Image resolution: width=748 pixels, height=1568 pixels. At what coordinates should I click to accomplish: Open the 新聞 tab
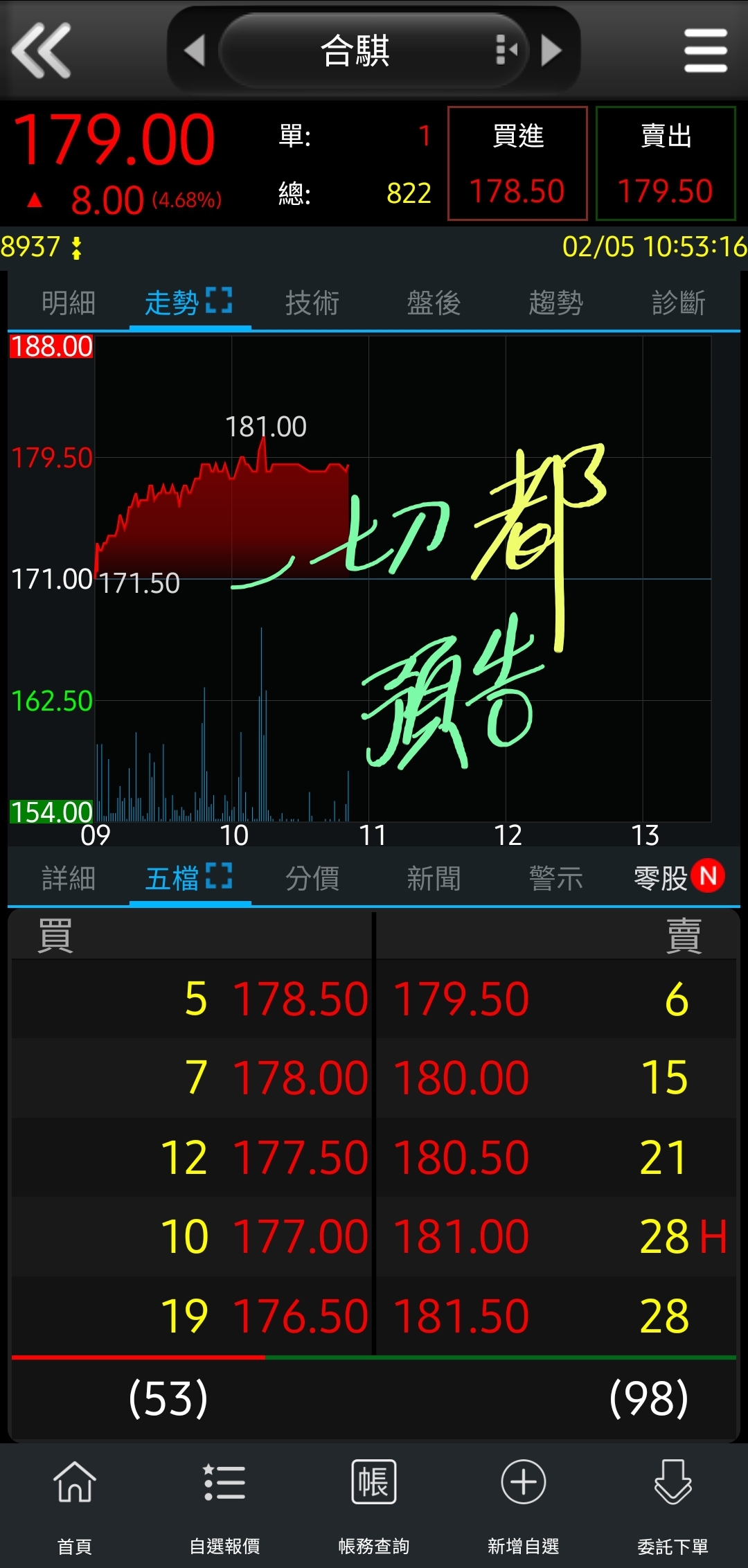coord(434,878)
